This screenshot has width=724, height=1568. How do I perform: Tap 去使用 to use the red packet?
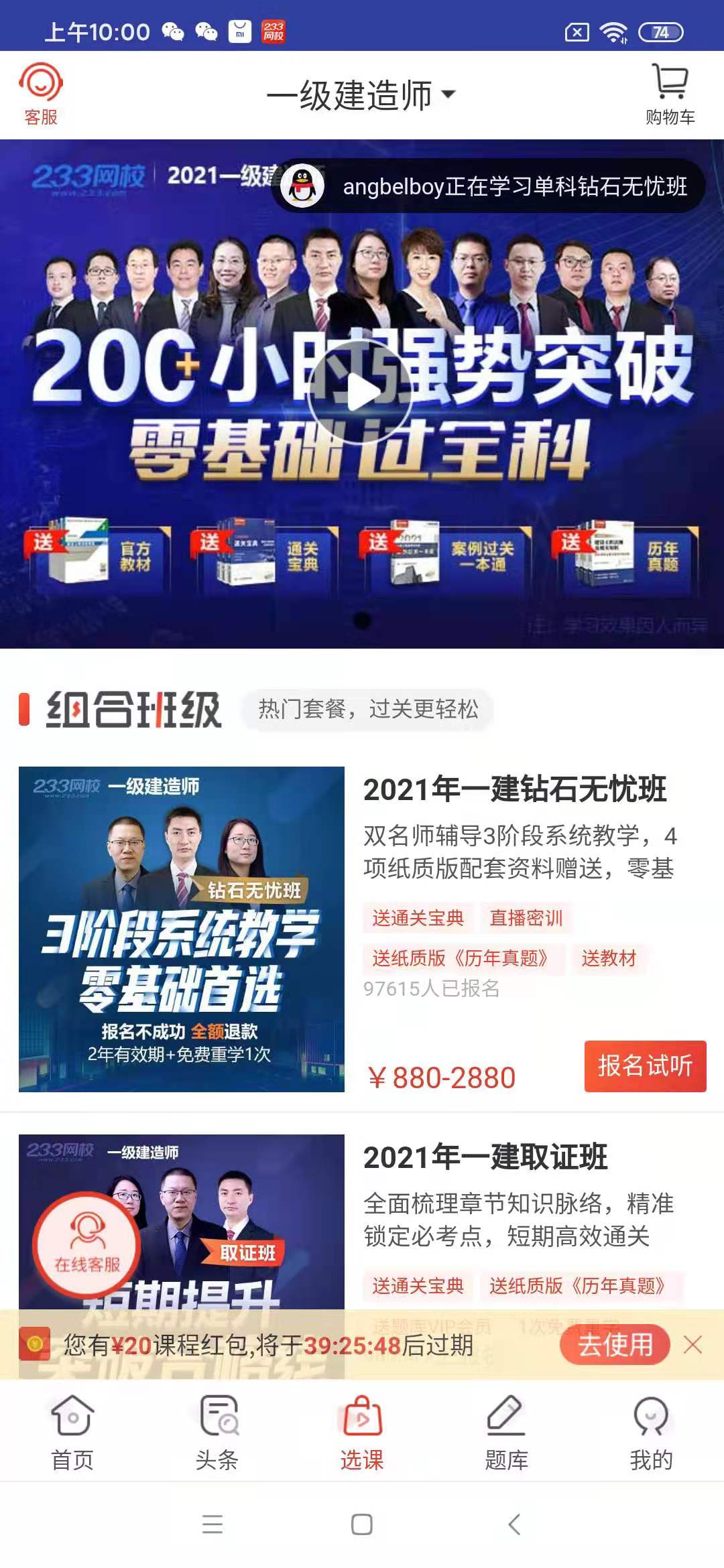pos(615,1344)
